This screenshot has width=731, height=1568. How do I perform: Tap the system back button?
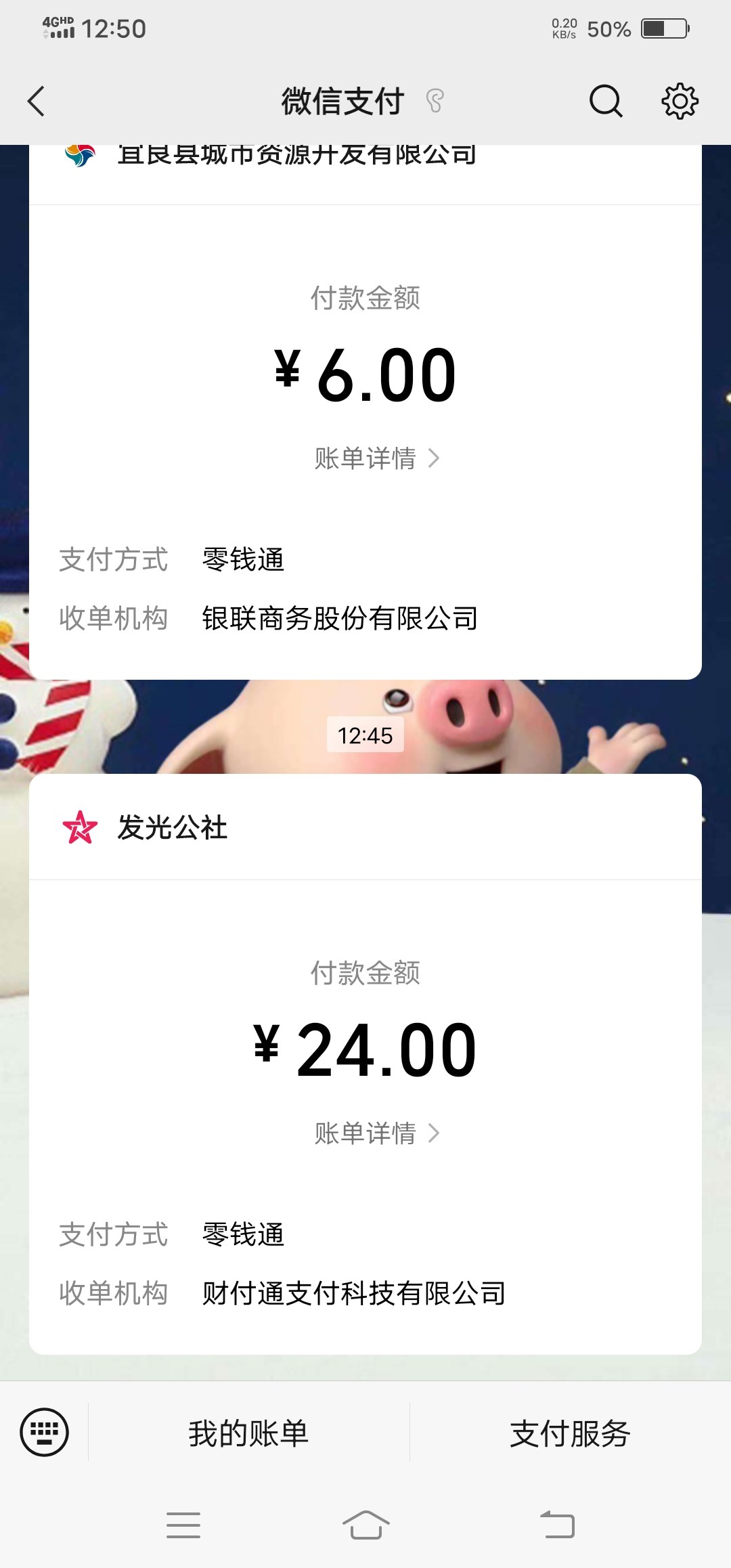(x=557, y=1525)
